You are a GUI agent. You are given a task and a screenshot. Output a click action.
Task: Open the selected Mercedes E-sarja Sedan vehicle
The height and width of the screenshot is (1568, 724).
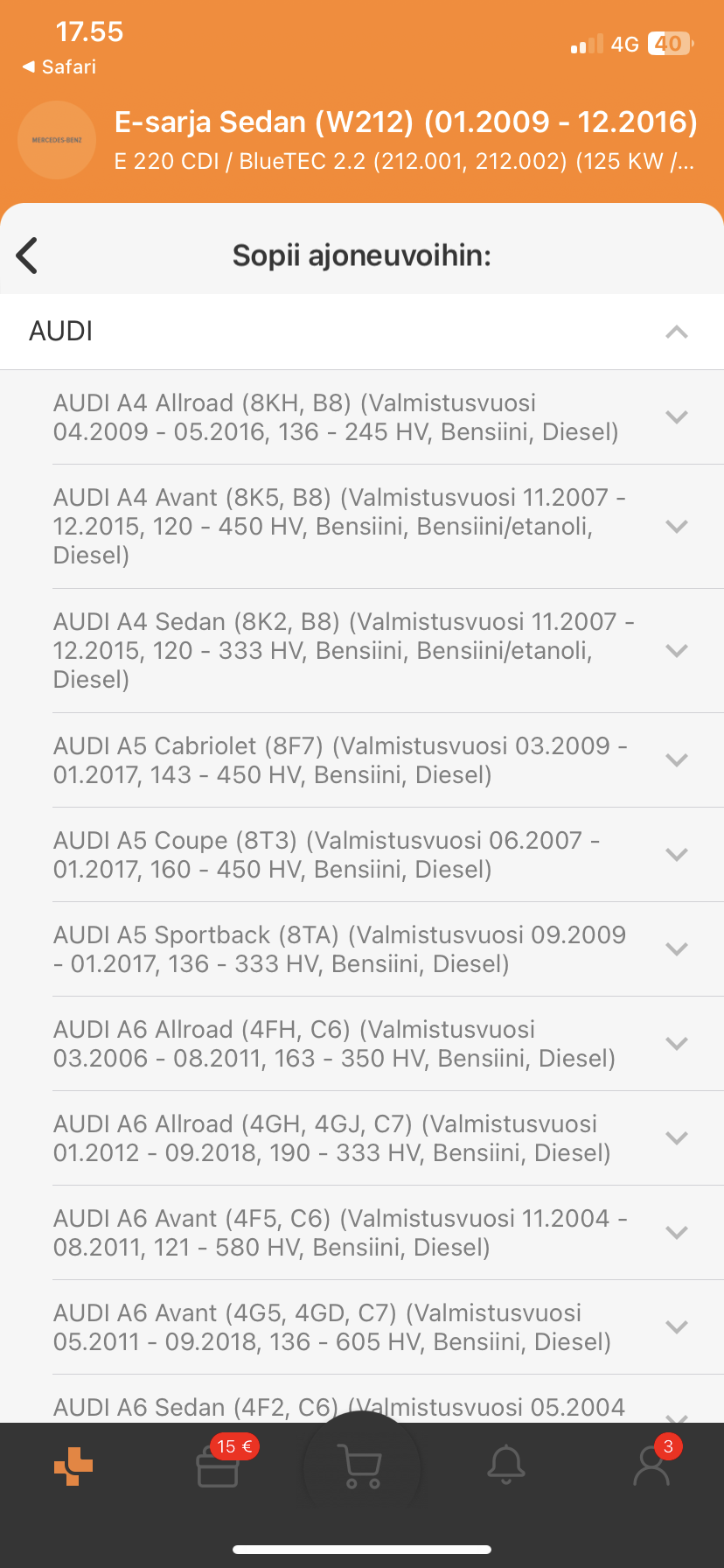pyautogui.click(x=405, y=140)
